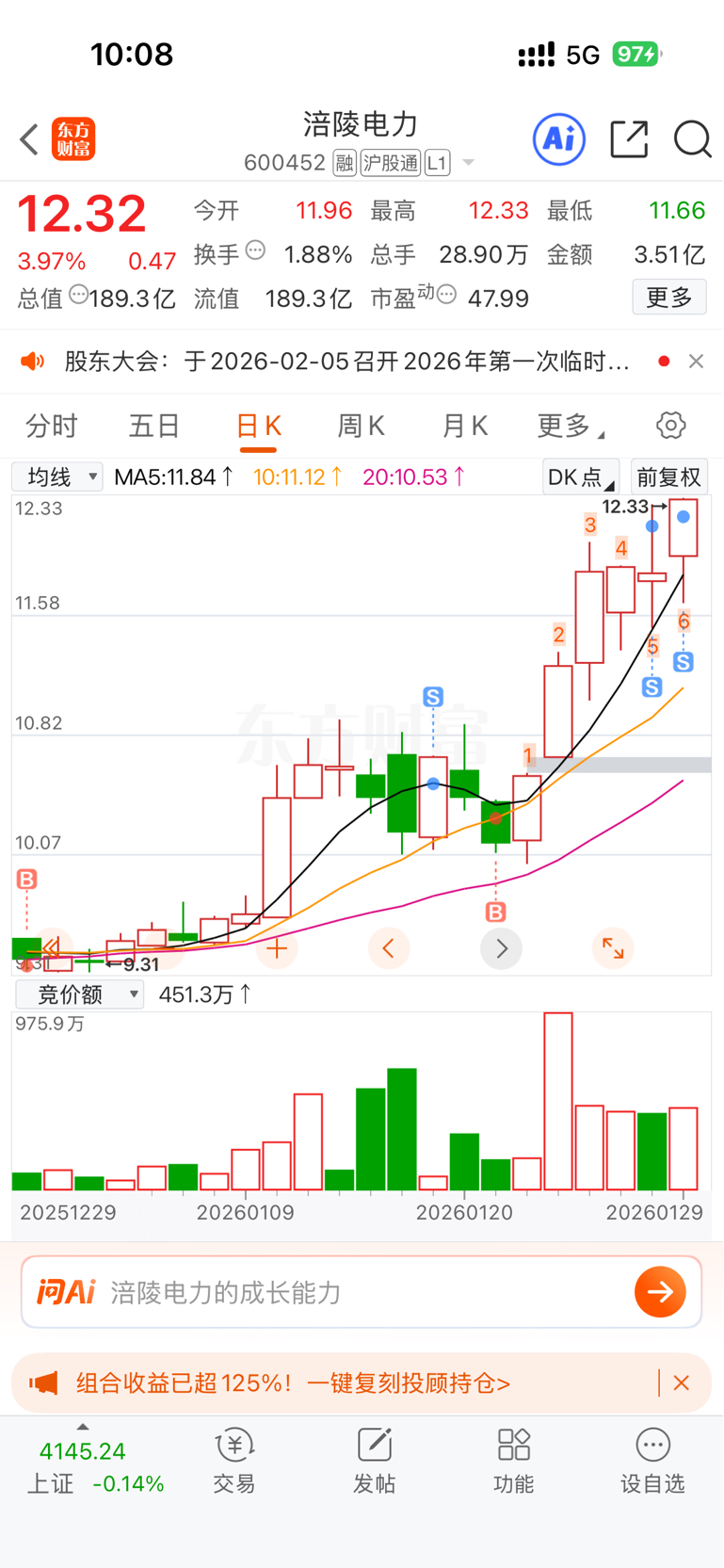Open the 交易 trading tab
Image resolution: width=724 pixels, height=1568 pixels.
pyautogui.click(x=234, y=1461)
